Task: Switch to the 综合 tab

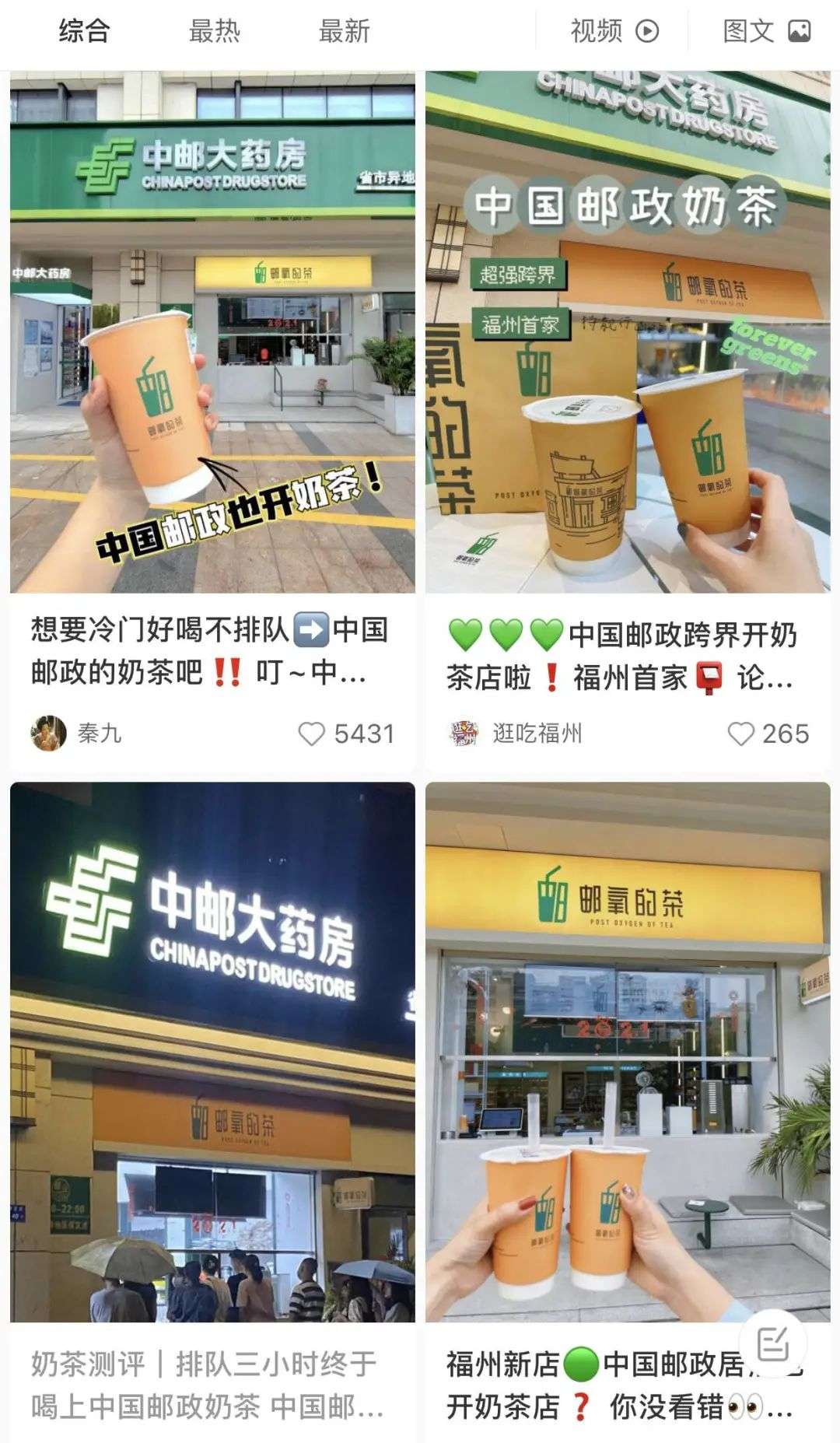Action: pos(84,31)
